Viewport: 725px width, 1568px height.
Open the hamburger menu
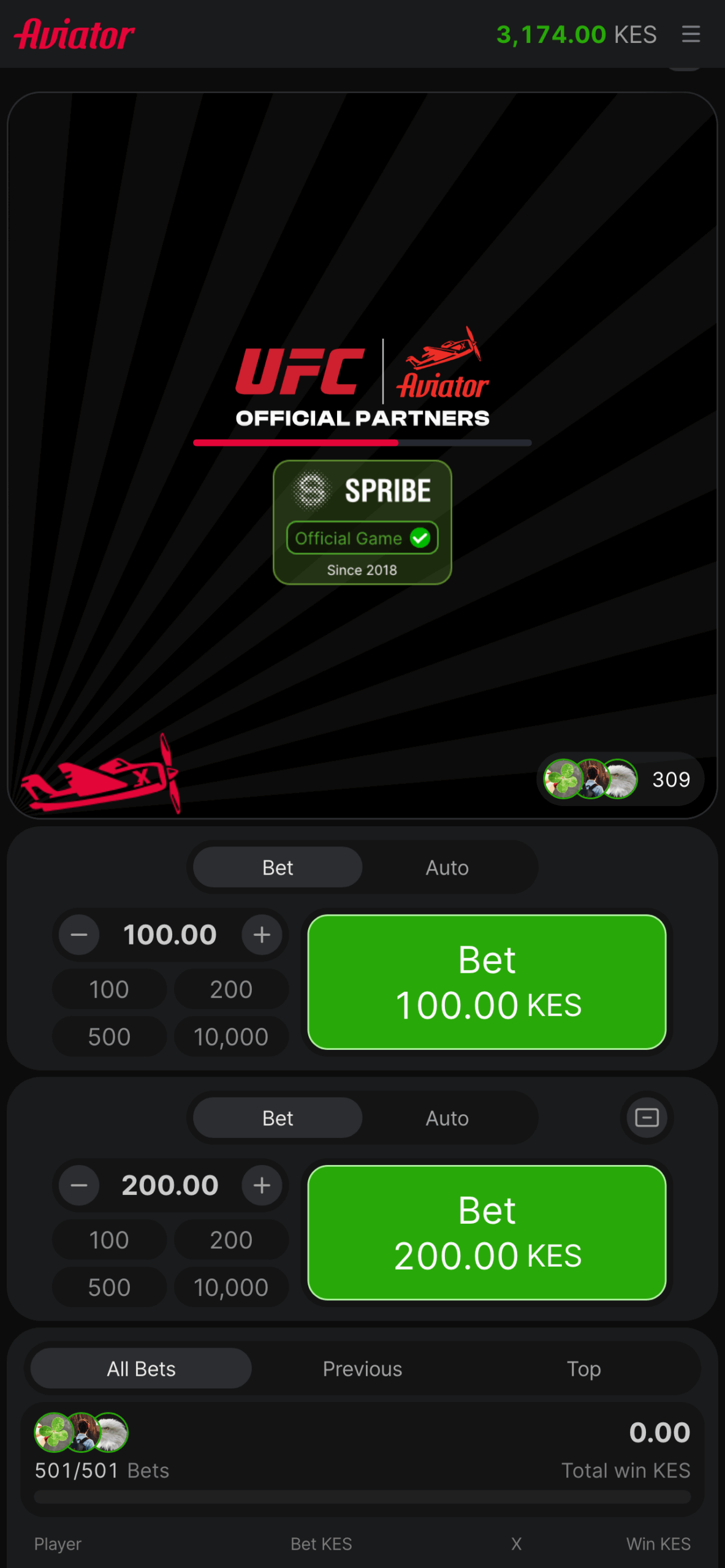tap(691, 34)
